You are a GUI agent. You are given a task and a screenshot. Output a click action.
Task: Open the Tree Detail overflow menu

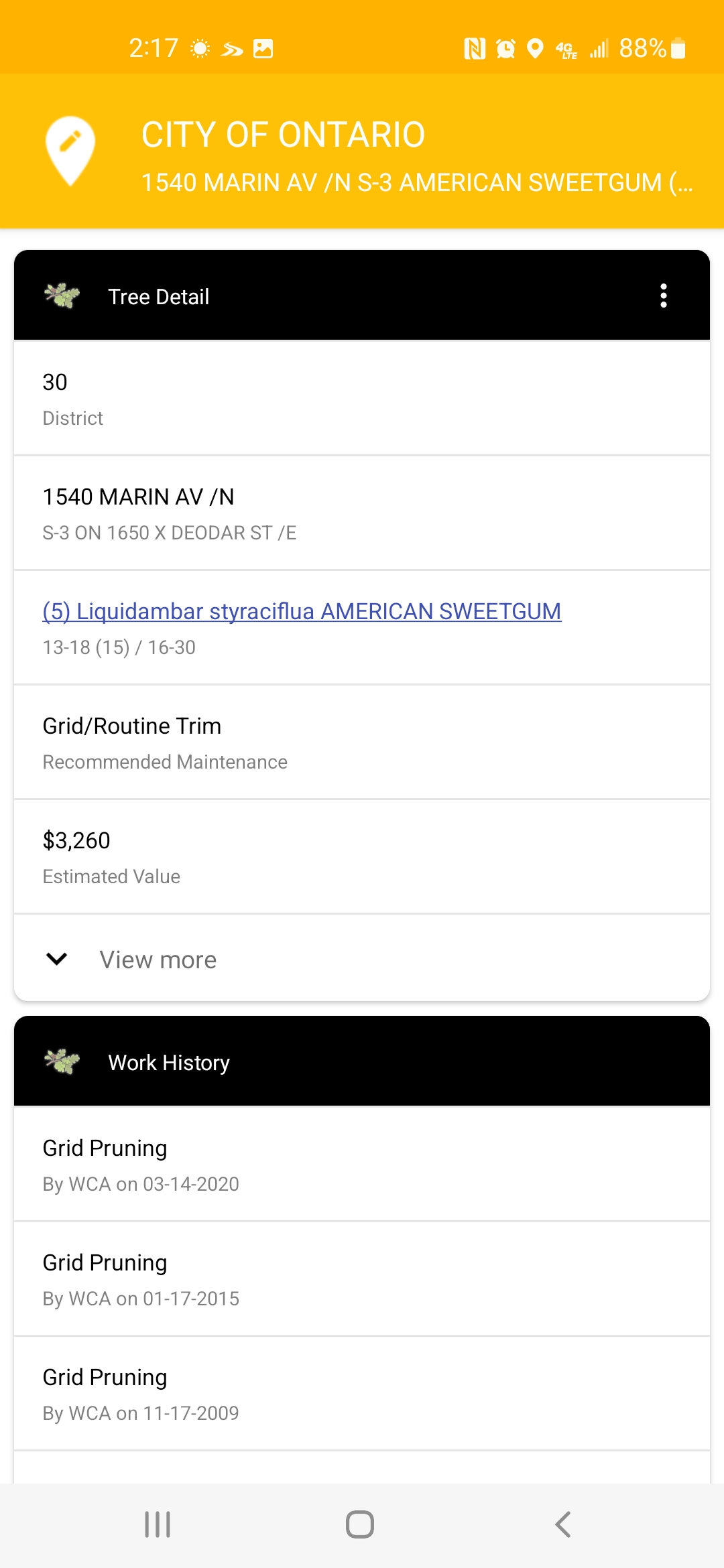(663, 296)
